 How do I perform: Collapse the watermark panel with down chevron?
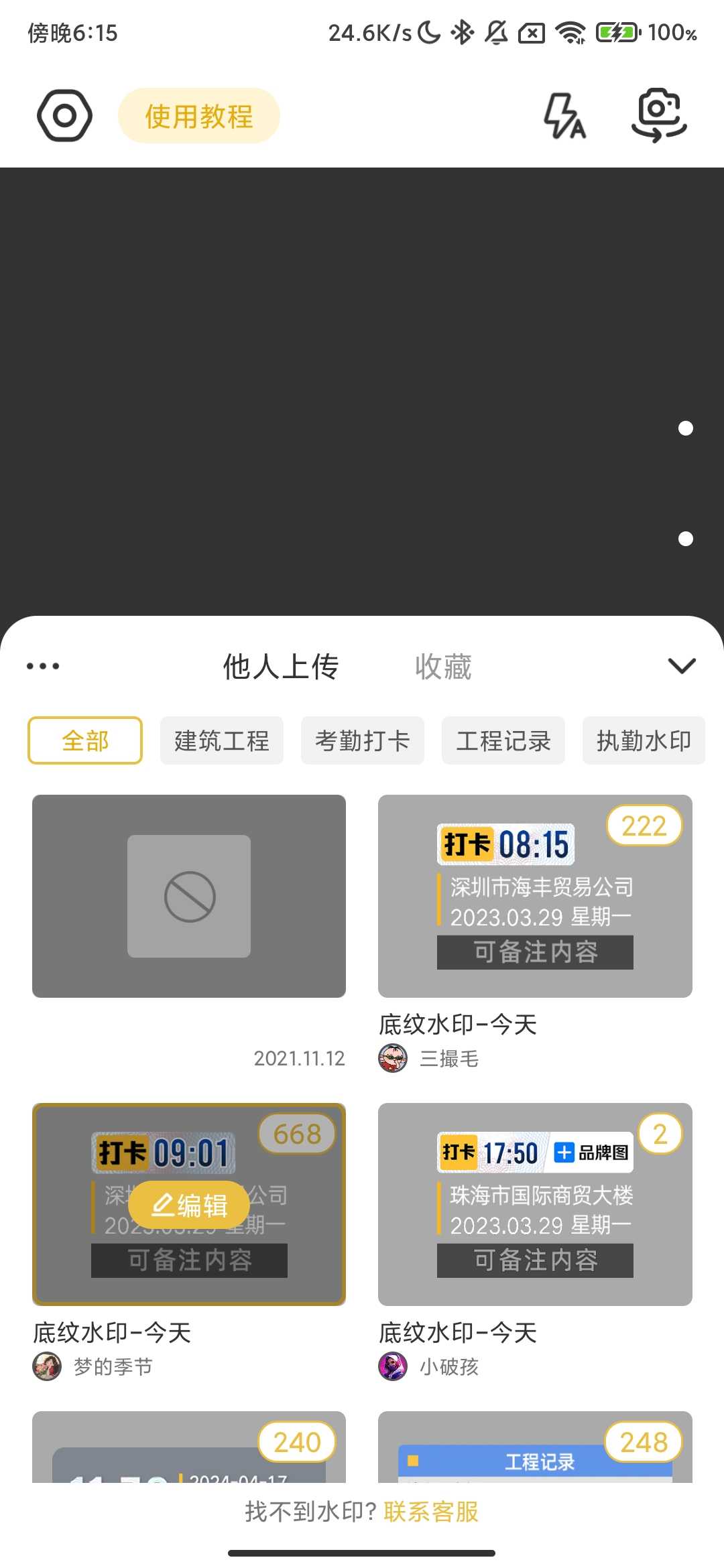click(681, 665)
